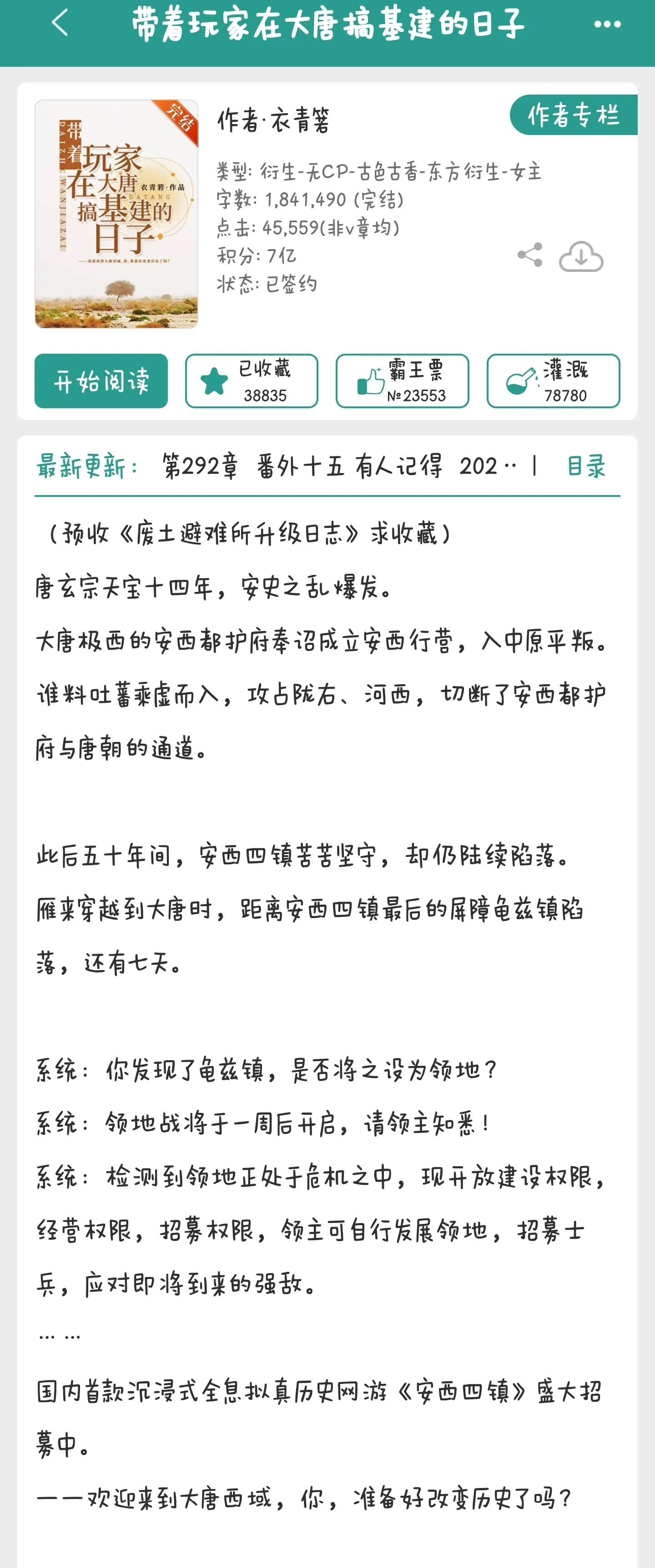Screen dimensions: 655x1568
Task: Go back using the top arrow
Action: [x=60, y=24]
